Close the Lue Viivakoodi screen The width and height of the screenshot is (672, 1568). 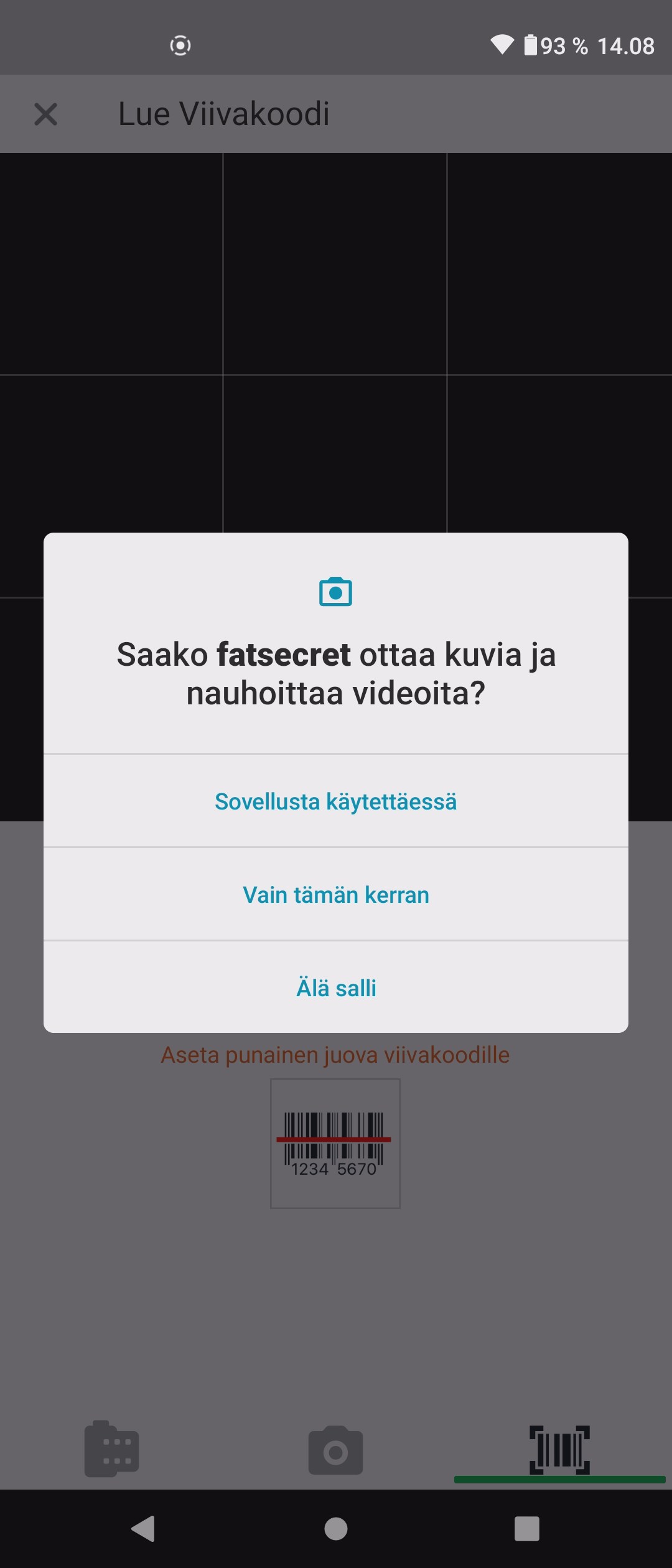[45, 114]
